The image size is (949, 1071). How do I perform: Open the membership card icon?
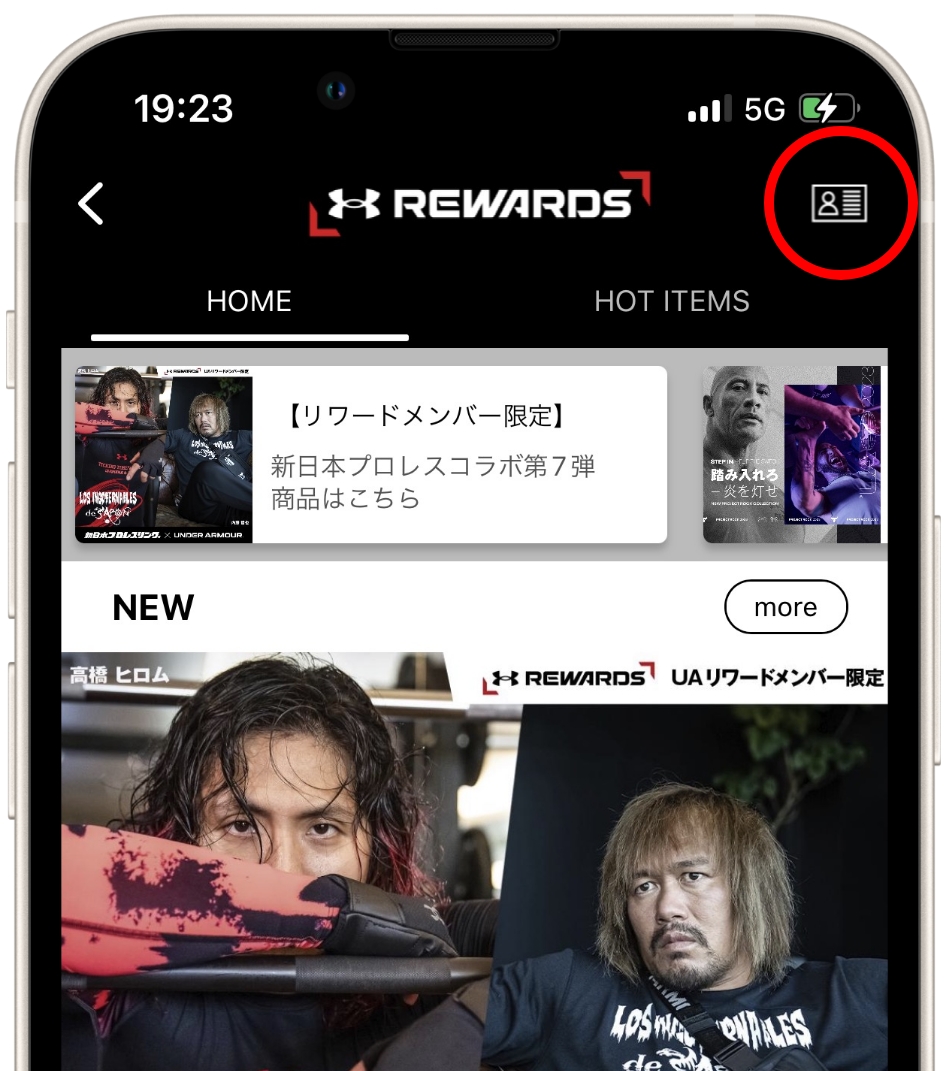(839, 204)
